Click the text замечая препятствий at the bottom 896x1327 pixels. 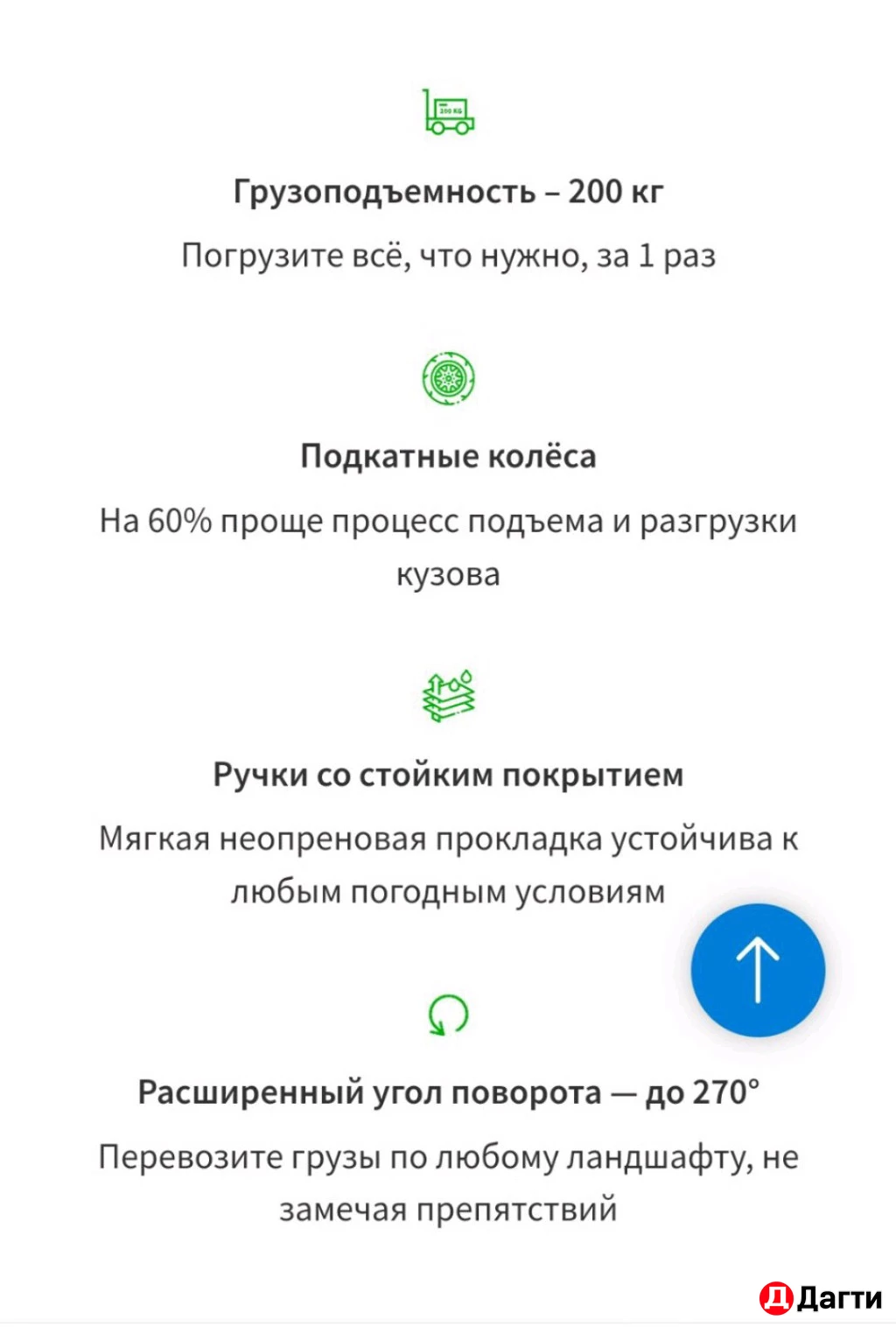pyautogui.click(x=448, y=1212)
